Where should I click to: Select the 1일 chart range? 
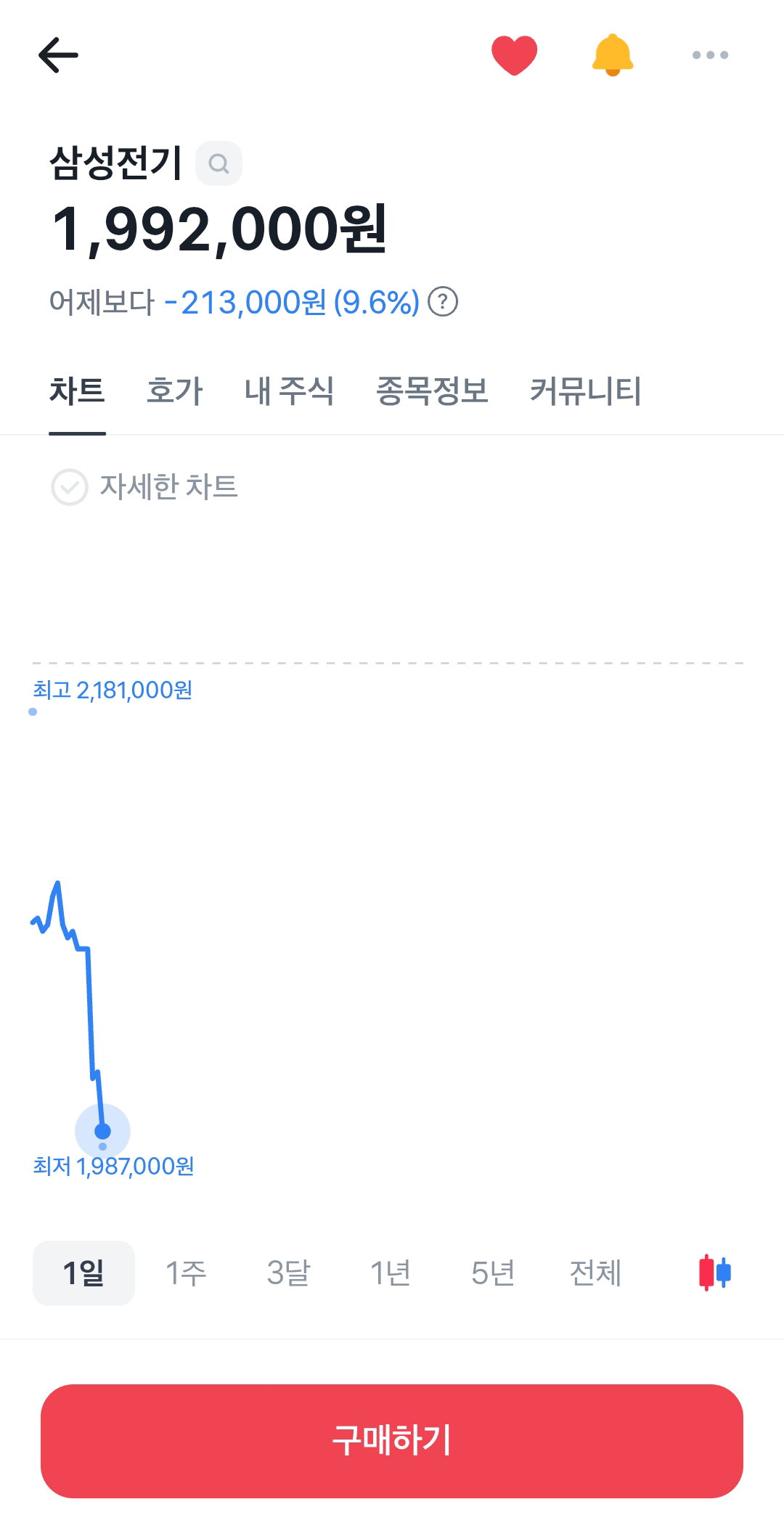click(83, 1273)
